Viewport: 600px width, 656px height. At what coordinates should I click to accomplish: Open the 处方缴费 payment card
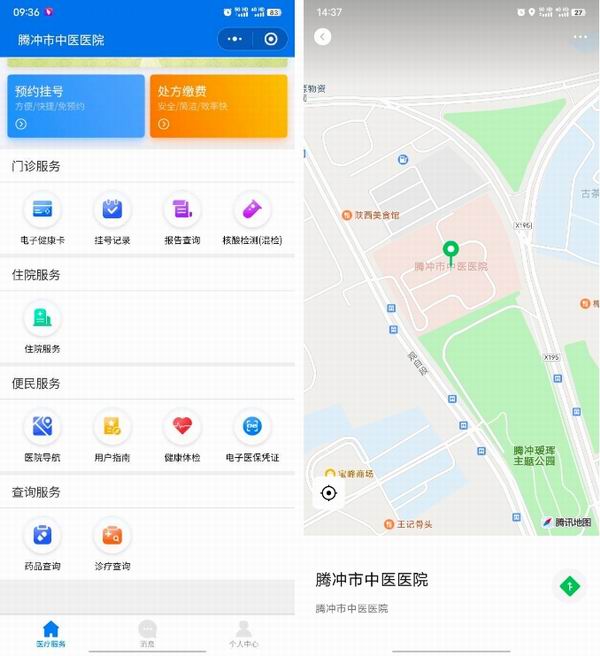pyautogui.click(x=218, y=105)
